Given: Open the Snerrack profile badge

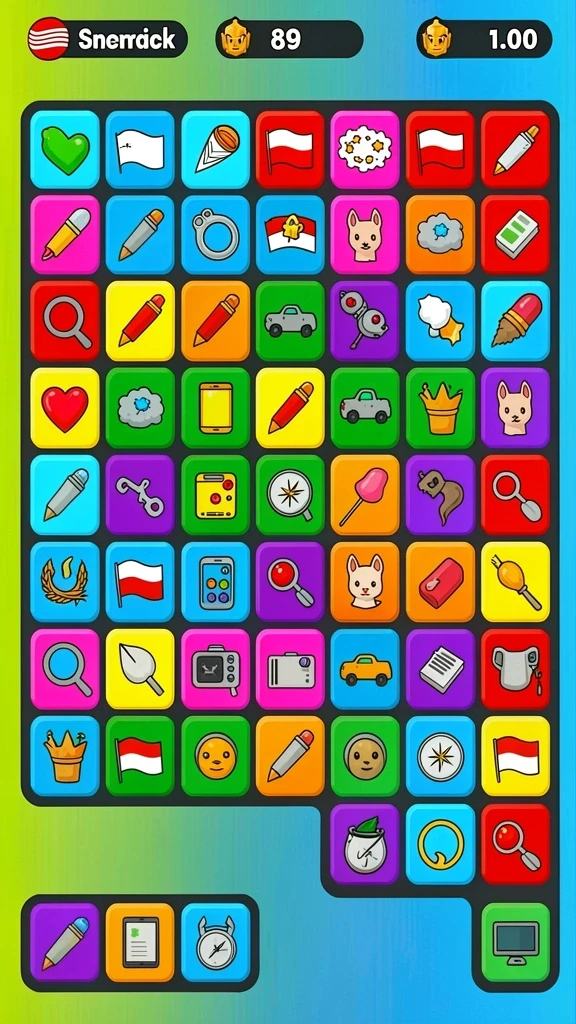Looking at the screenshot, I should [108, 39].
